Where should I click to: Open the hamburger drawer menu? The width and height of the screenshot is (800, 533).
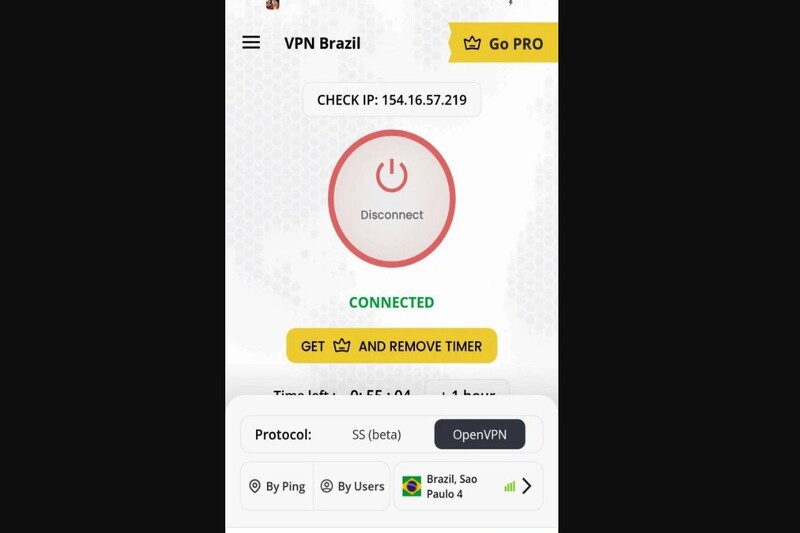251,42
